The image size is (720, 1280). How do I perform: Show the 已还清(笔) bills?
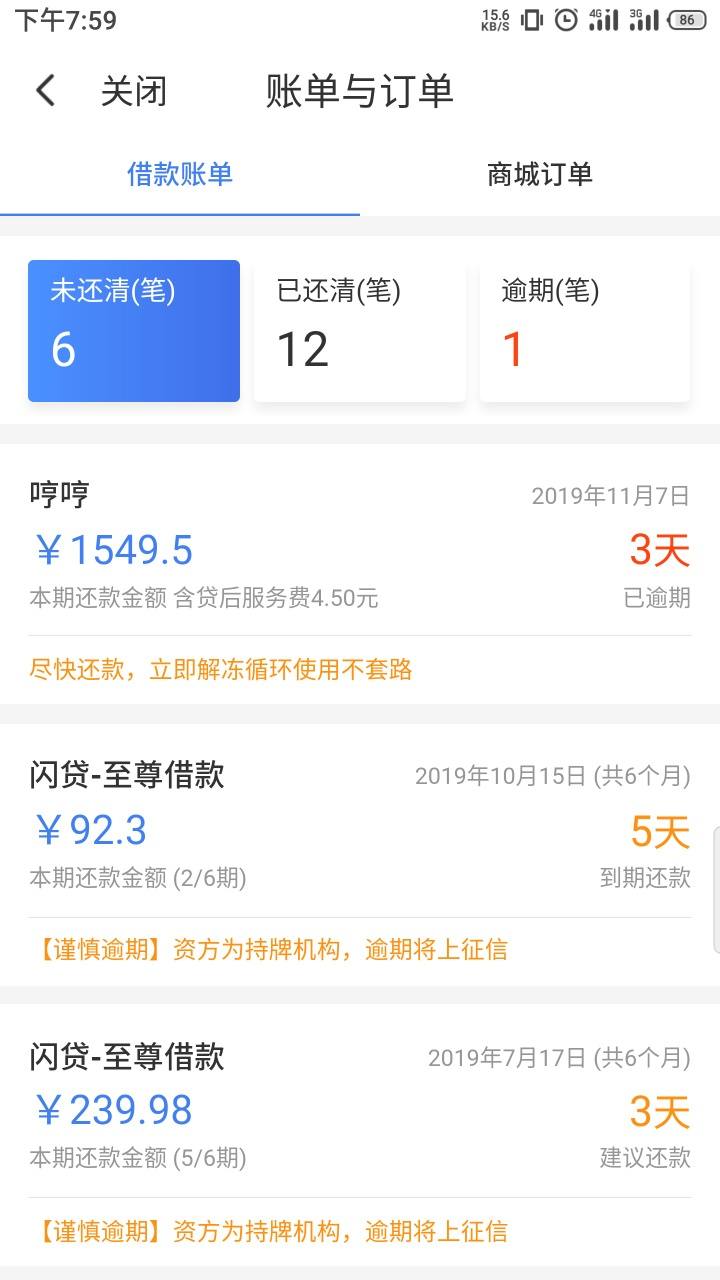click(x=360, y=331)
